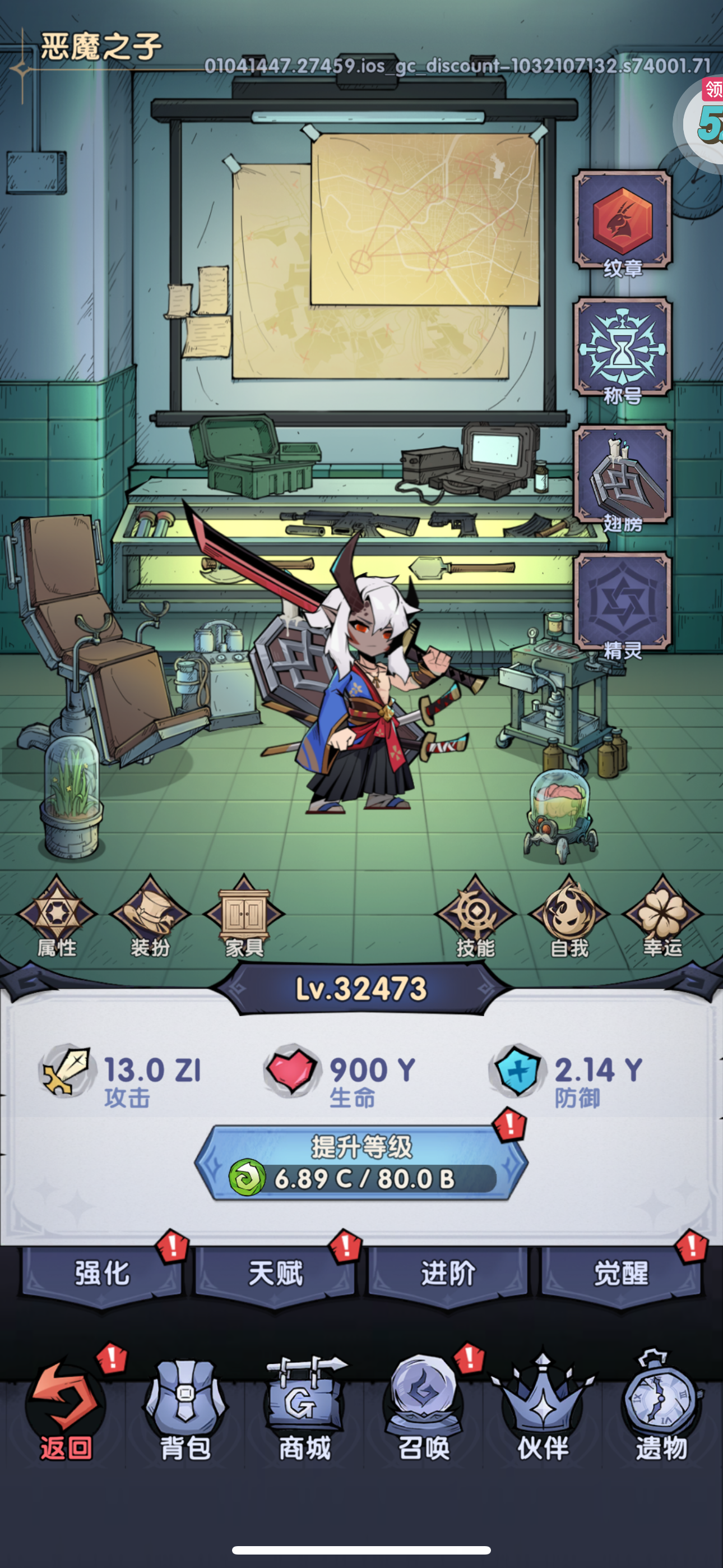Go back with 返回
The image size is (723, 1568).
[65, 1413]
